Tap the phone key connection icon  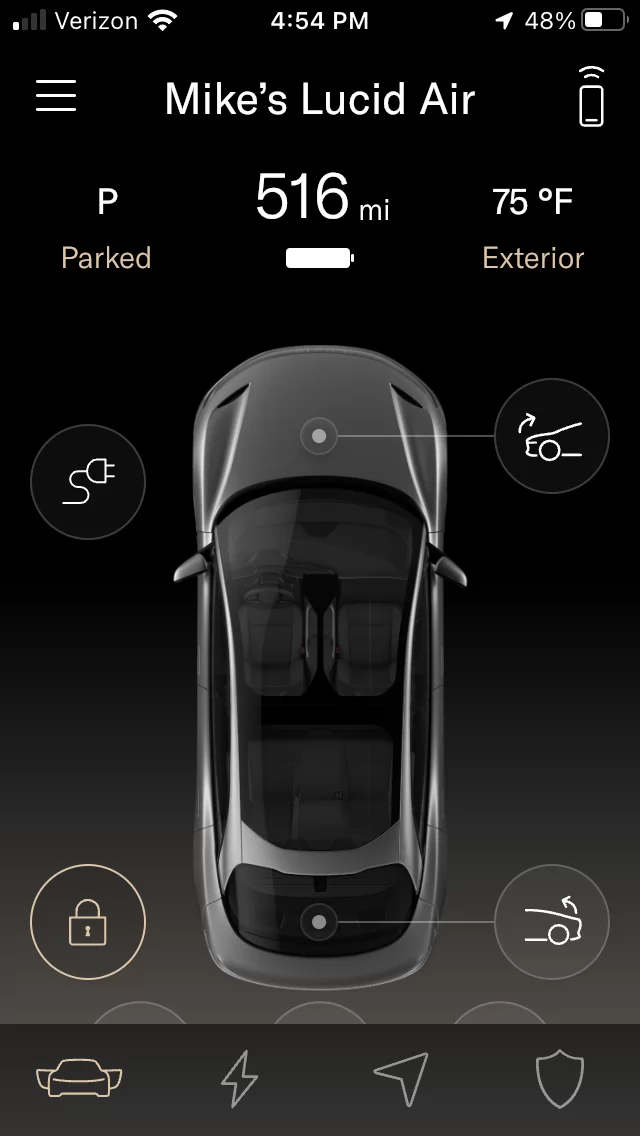(591, 96)
